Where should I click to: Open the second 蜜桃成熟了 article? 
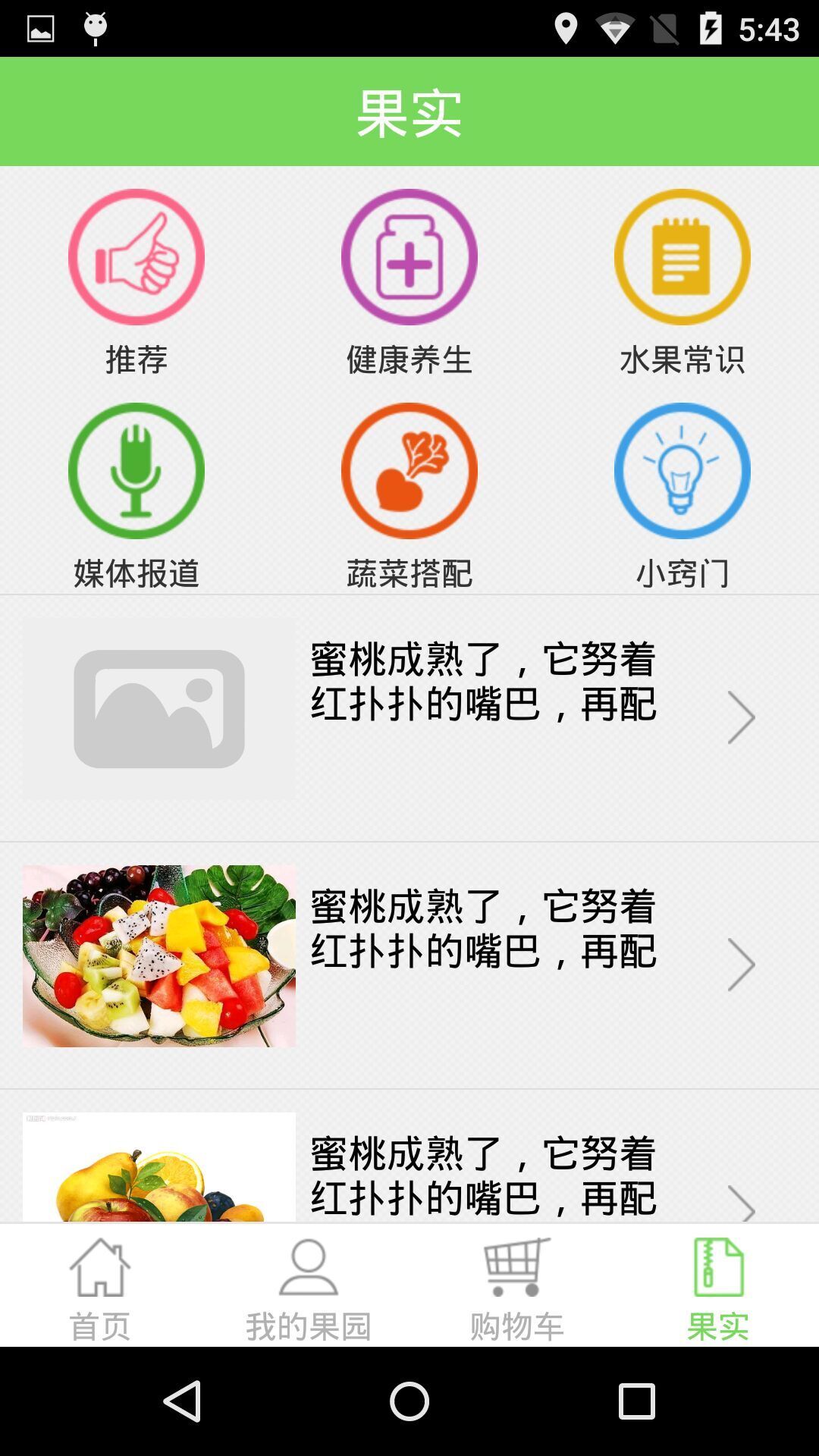coord(409,962)
